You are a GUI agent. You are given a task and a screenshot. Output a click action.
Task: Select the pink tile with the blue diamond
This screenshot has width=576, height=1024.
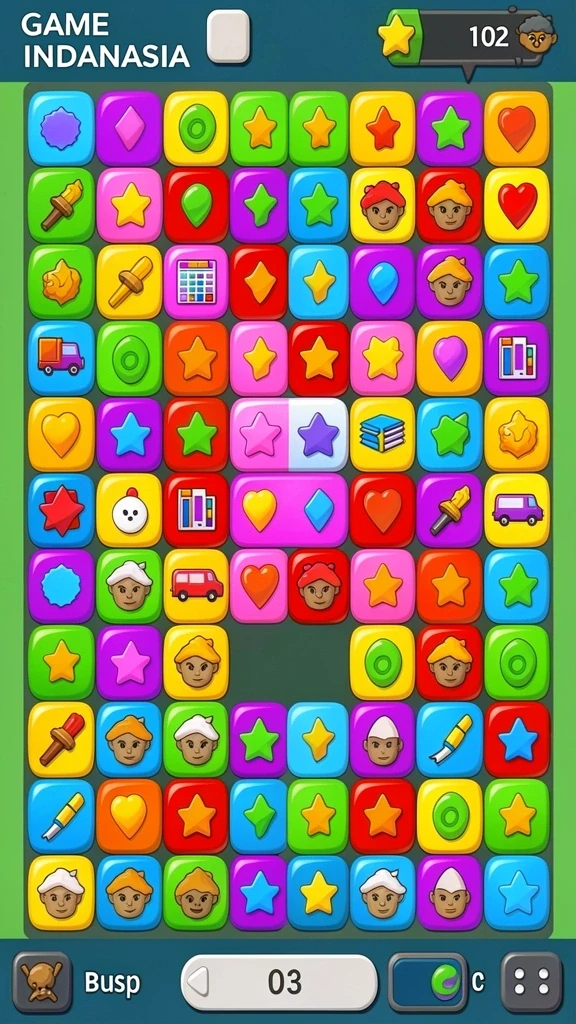pyautogui.click(x=319, y=510)
